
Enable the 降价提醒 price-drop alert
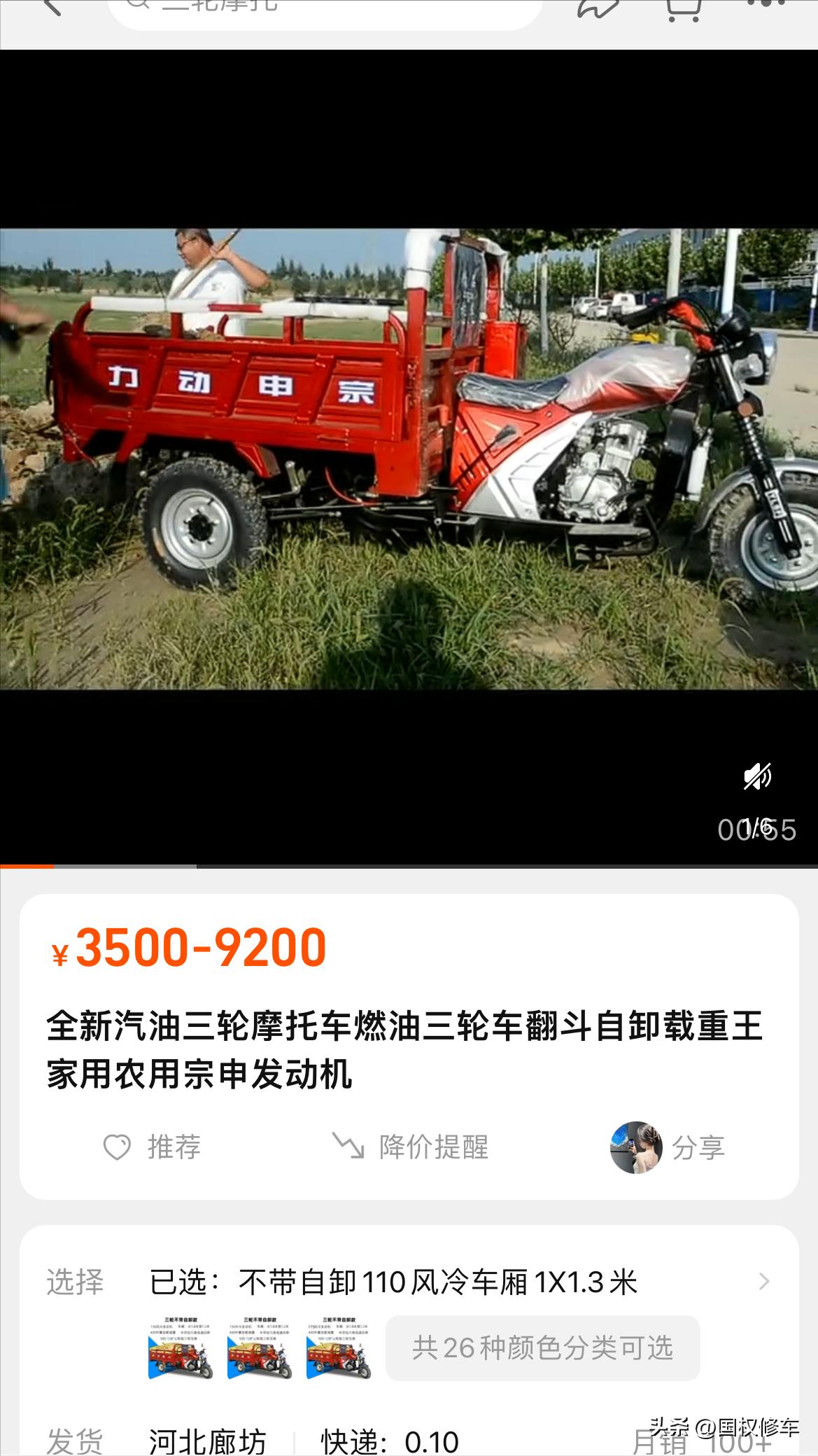pyautogui.click(x=434, y=1147)
